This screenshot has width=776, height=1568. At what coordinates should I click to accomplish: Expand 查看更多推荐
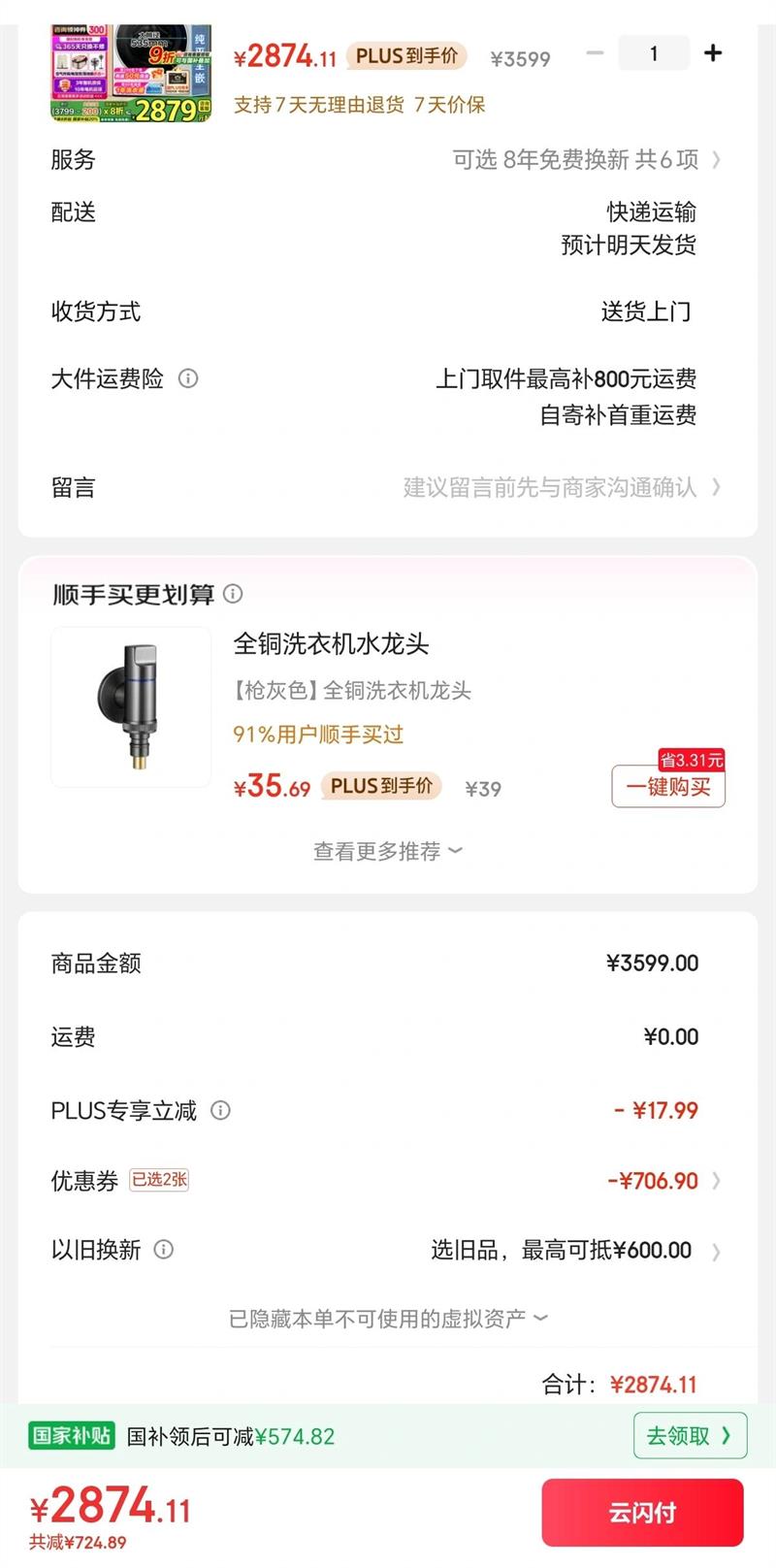(388, 851)
